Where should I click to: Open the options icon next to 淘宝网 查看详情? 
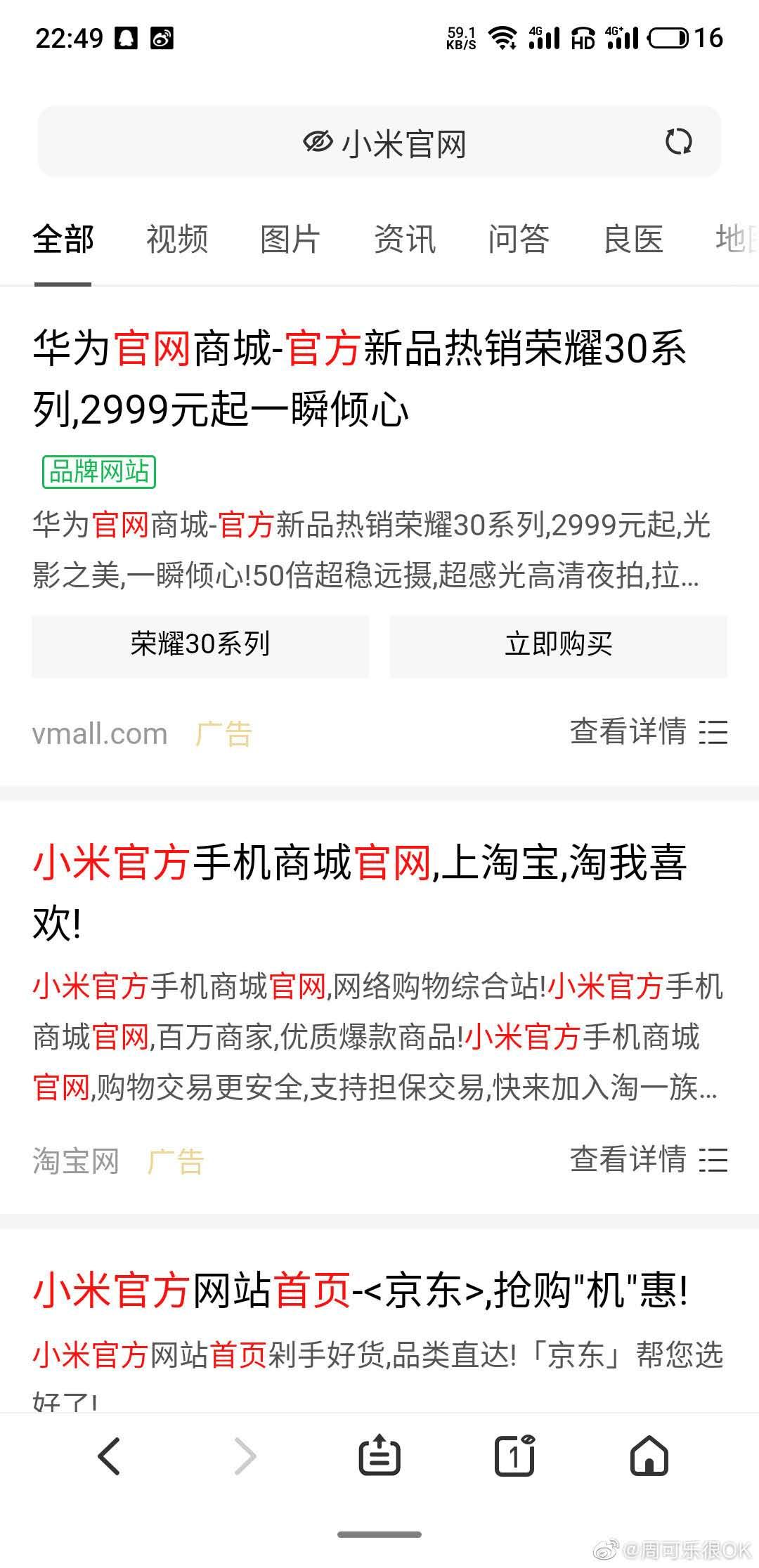(x=712, y=1159)
